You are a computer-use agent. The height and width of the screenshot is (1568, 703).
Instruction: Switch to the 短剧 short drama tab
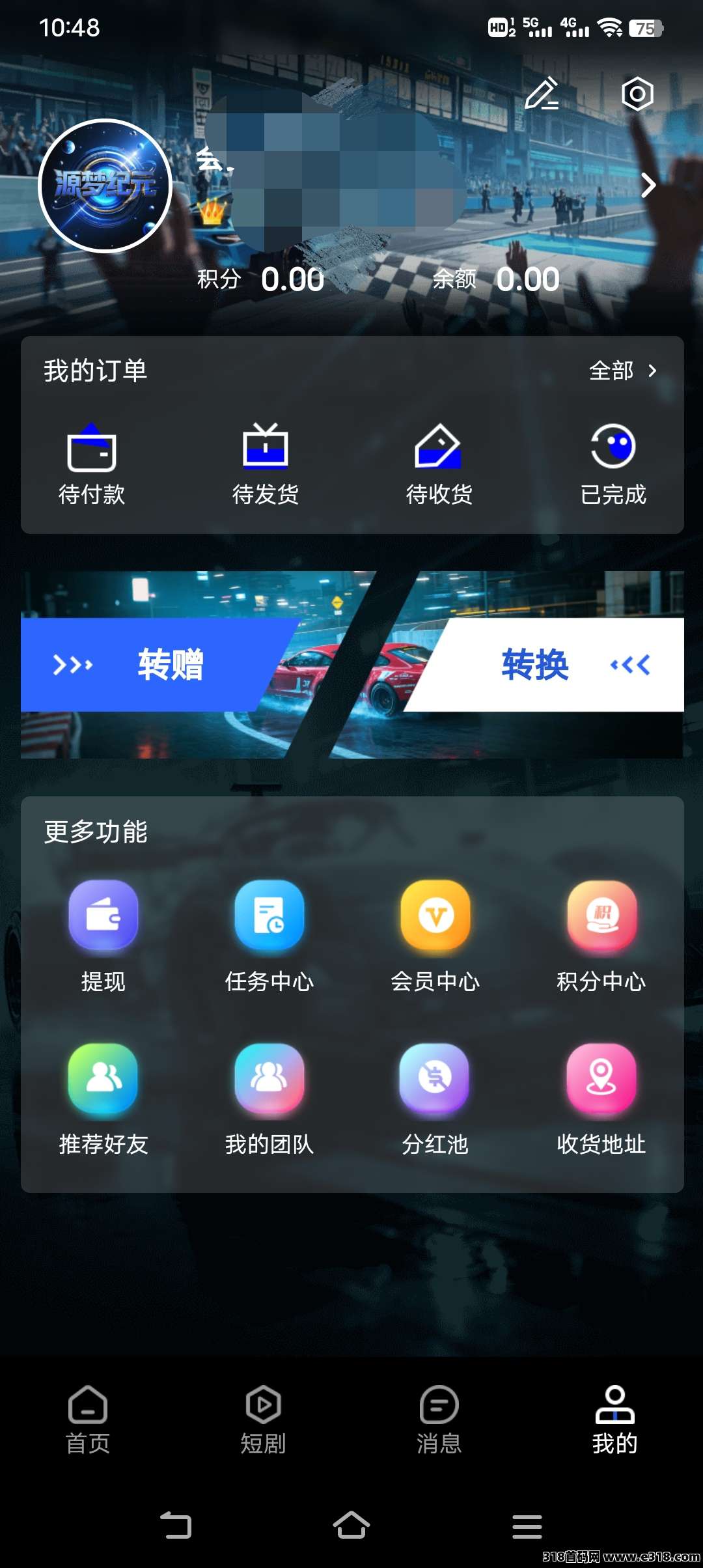click(264, 1420)
